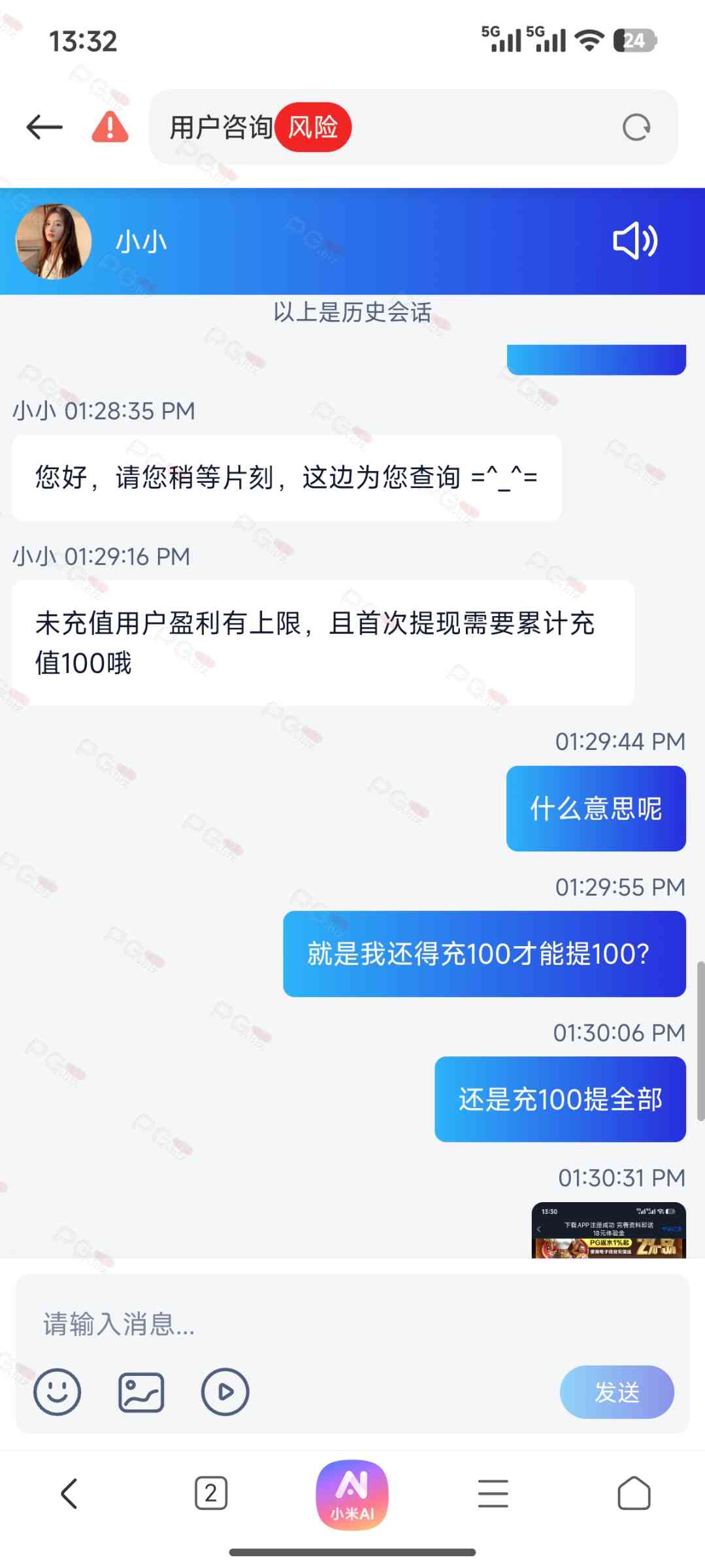Reload the page with the refresh icon
Viewport: 705px width, 1568px height.
click(636, 127)
